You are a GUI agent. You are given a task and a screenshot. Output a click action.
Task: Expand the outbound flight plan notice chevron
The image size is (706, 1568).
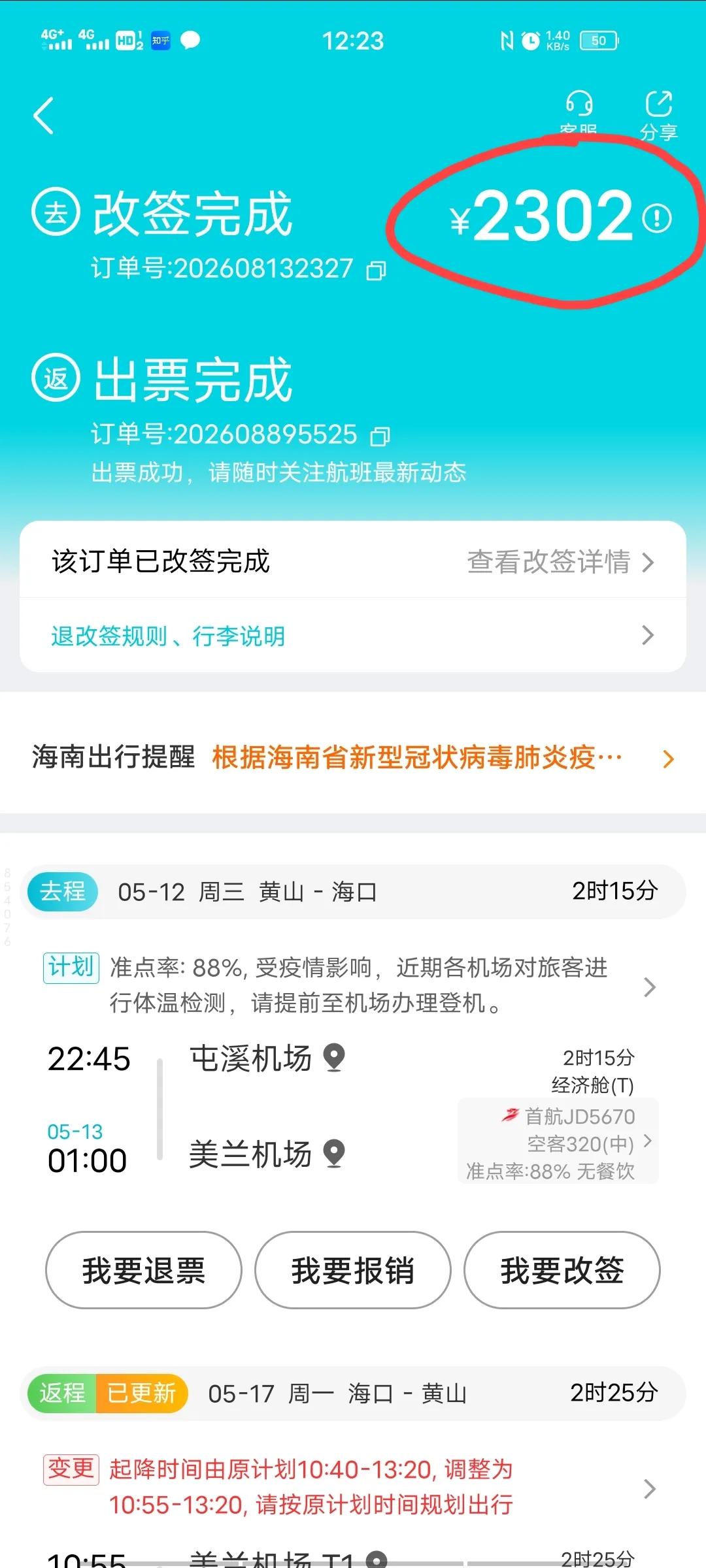coord(648,987)
